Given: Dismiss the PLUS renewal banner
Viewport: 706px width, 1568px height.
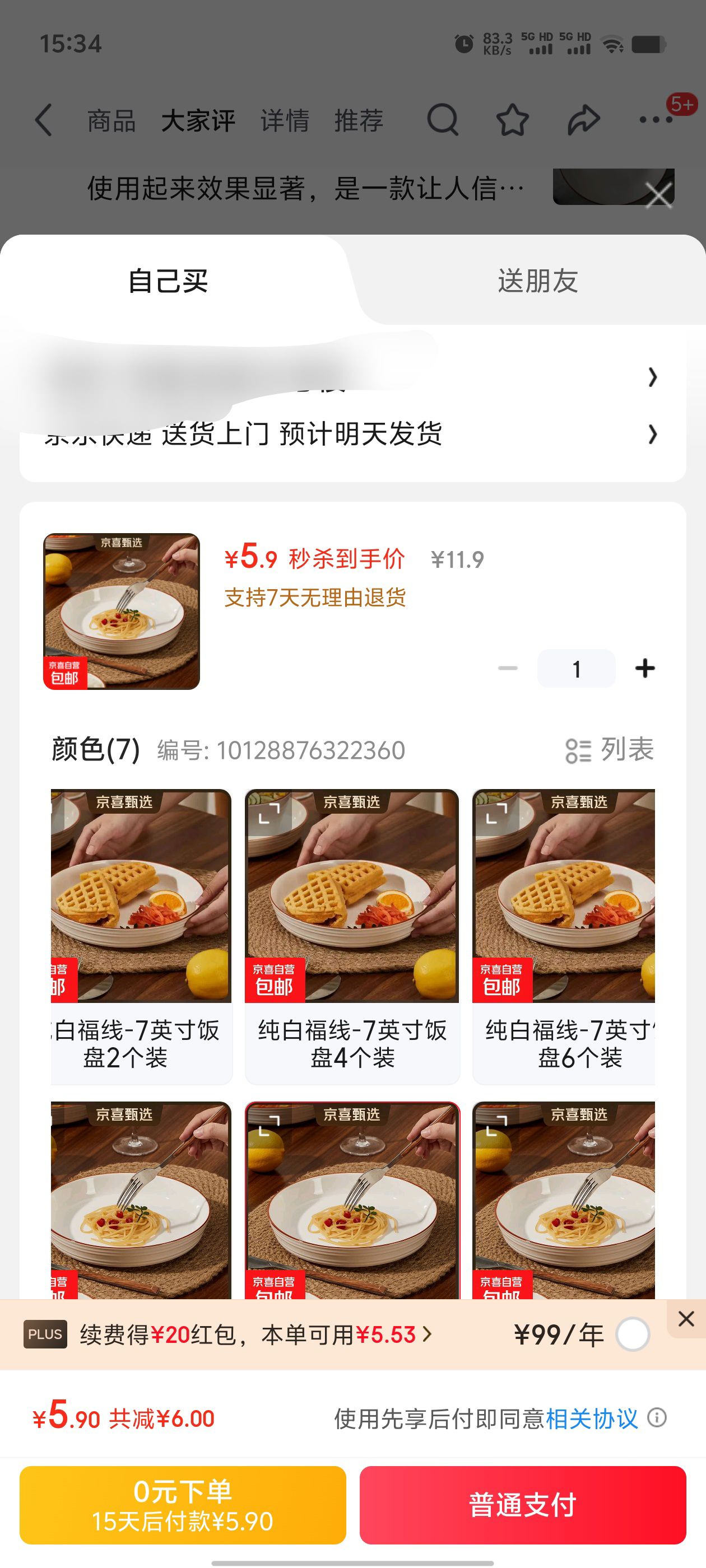Looking at the screenshot, I should point(686,1318).
